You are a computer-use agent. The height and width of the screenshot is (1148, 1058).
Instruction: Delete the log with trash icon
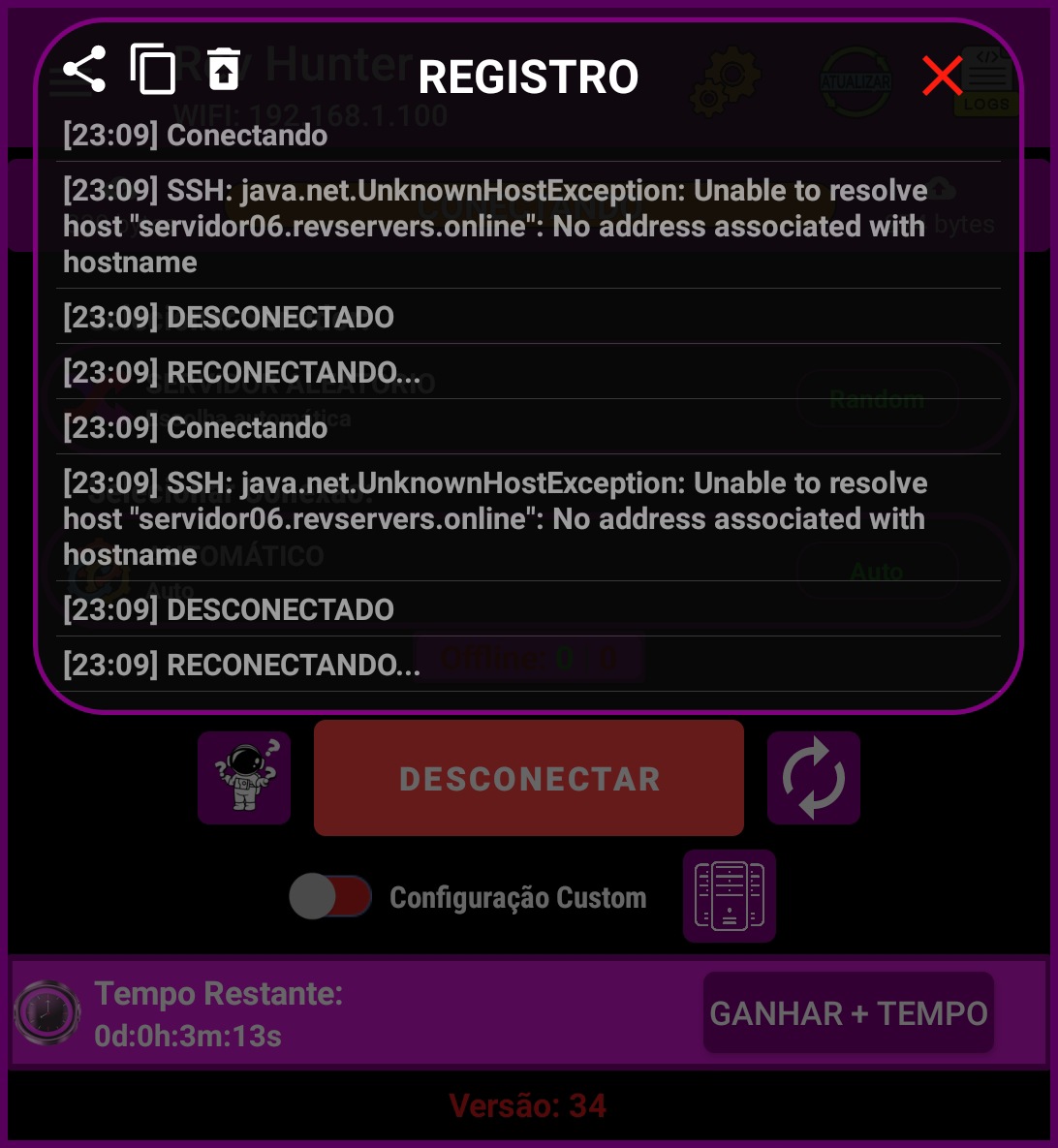click(x=224, y=69)
